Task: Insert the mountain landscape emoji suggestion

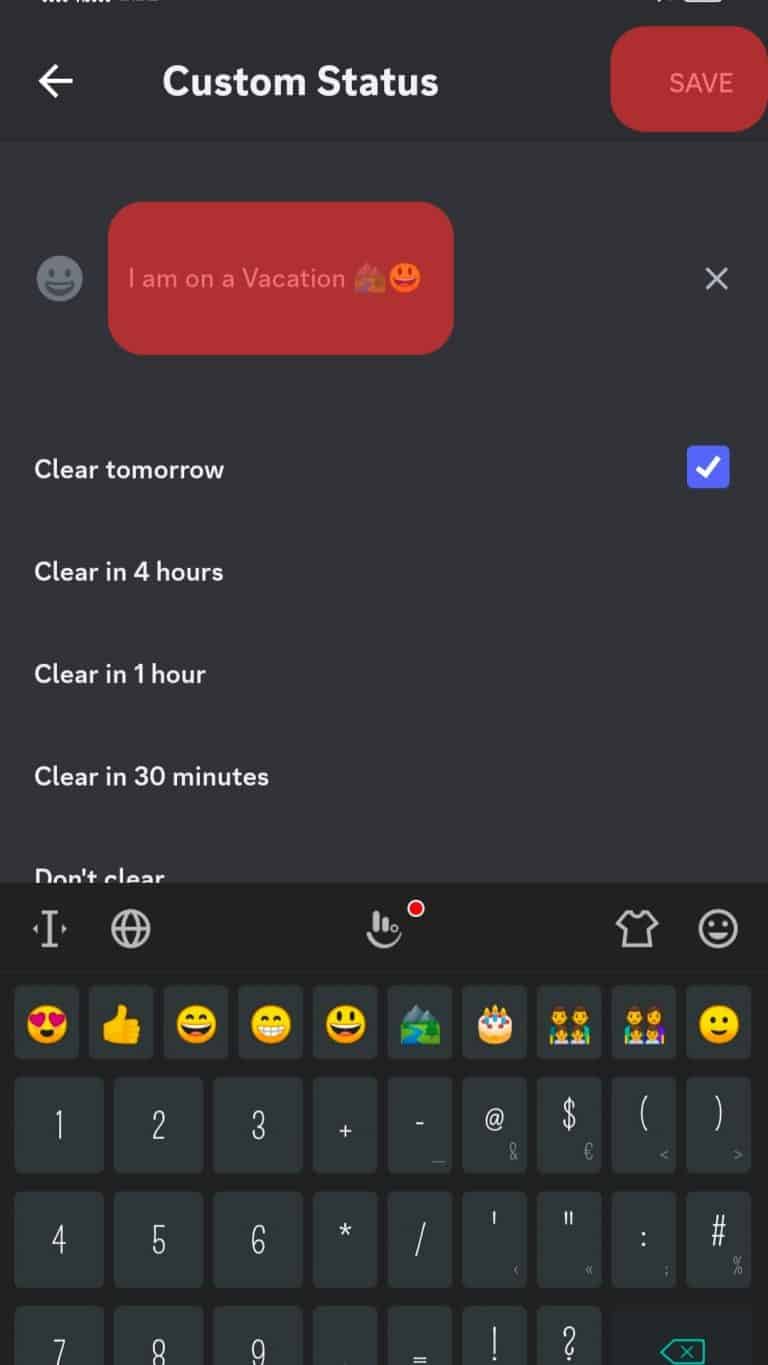Action: (420, 1021)
